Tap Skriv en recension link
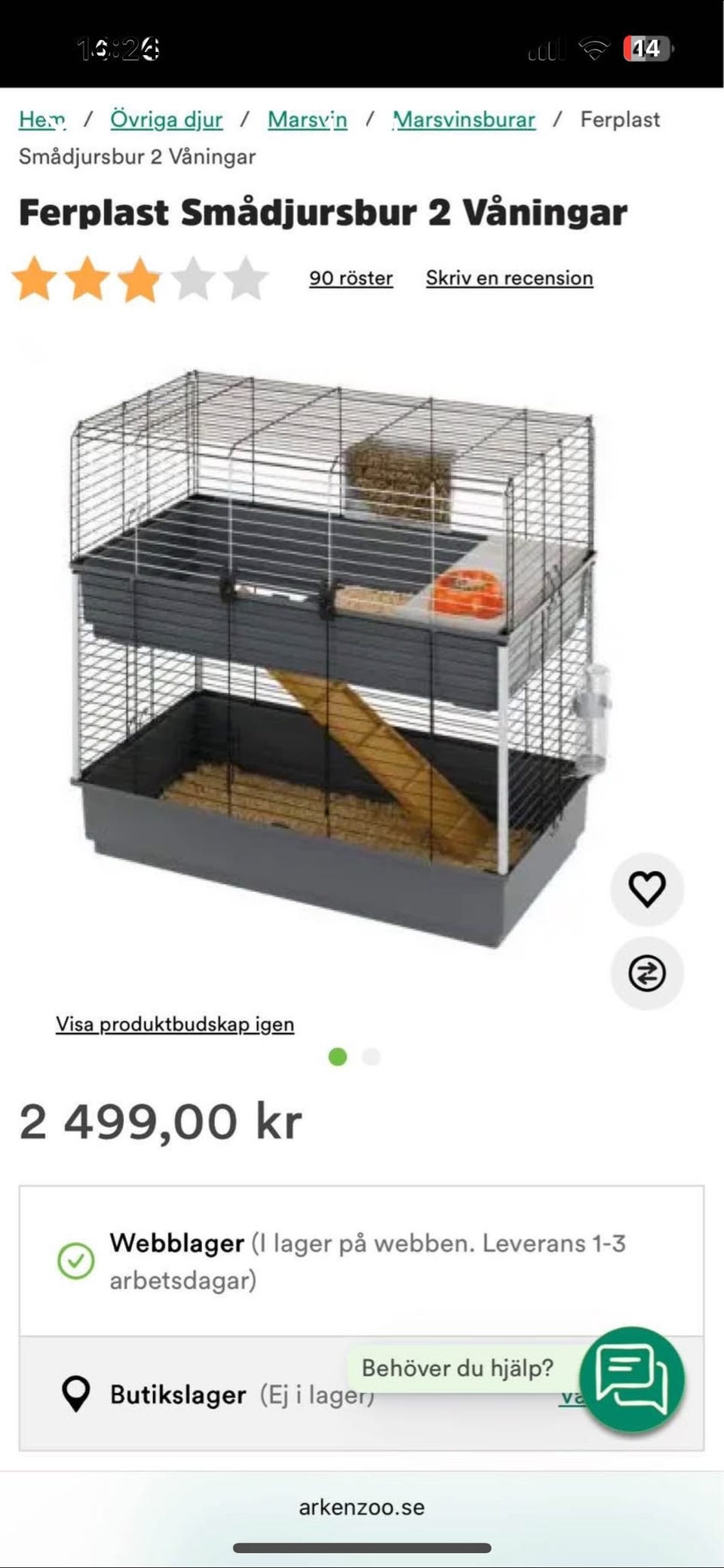This screenshot has height=1568, width=724. pyautogui.click(x=509, y=278)
